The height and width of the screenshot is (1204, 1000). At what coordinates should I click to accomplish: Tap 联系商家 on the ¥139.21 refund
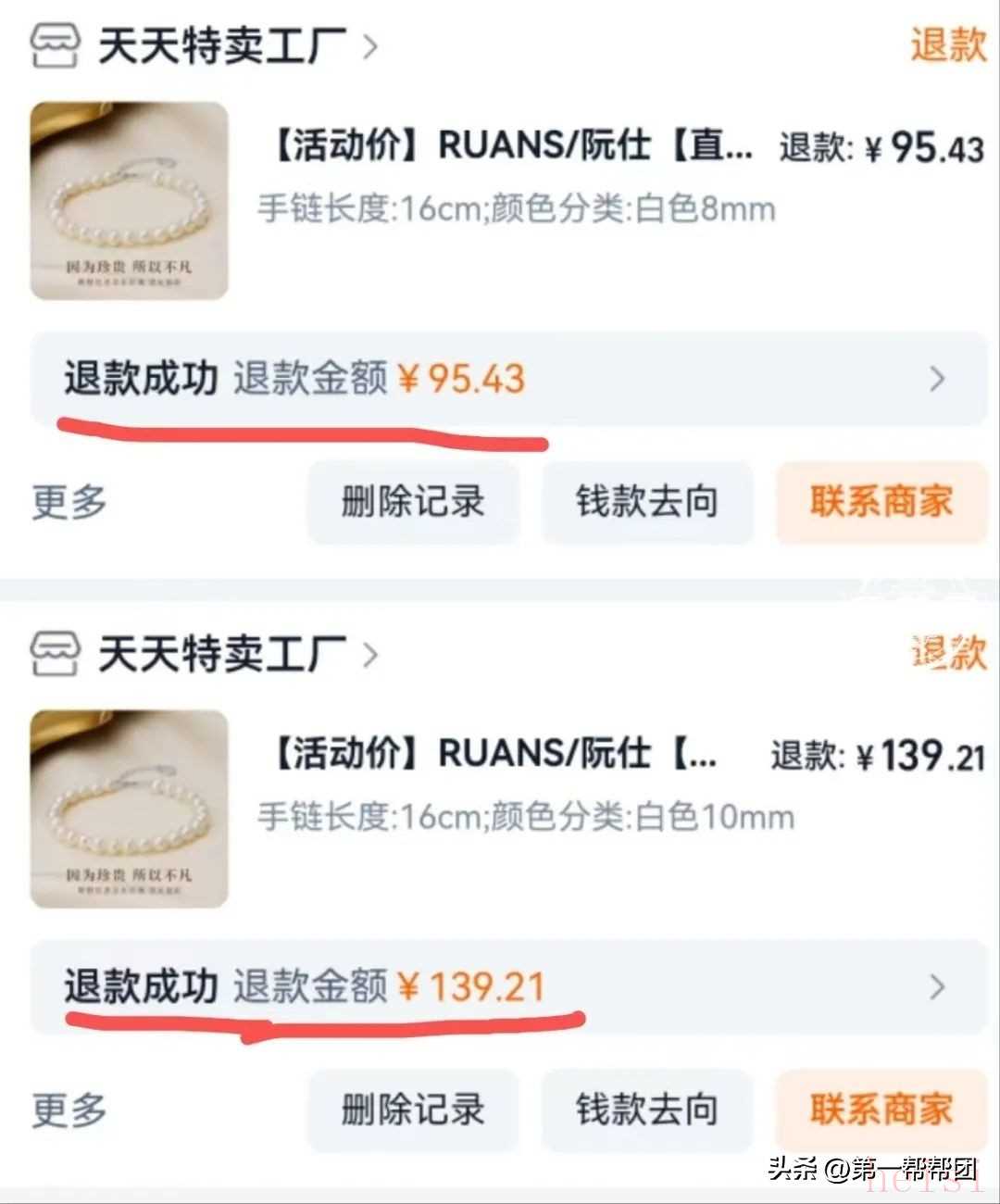click(x=881, y=1110)
